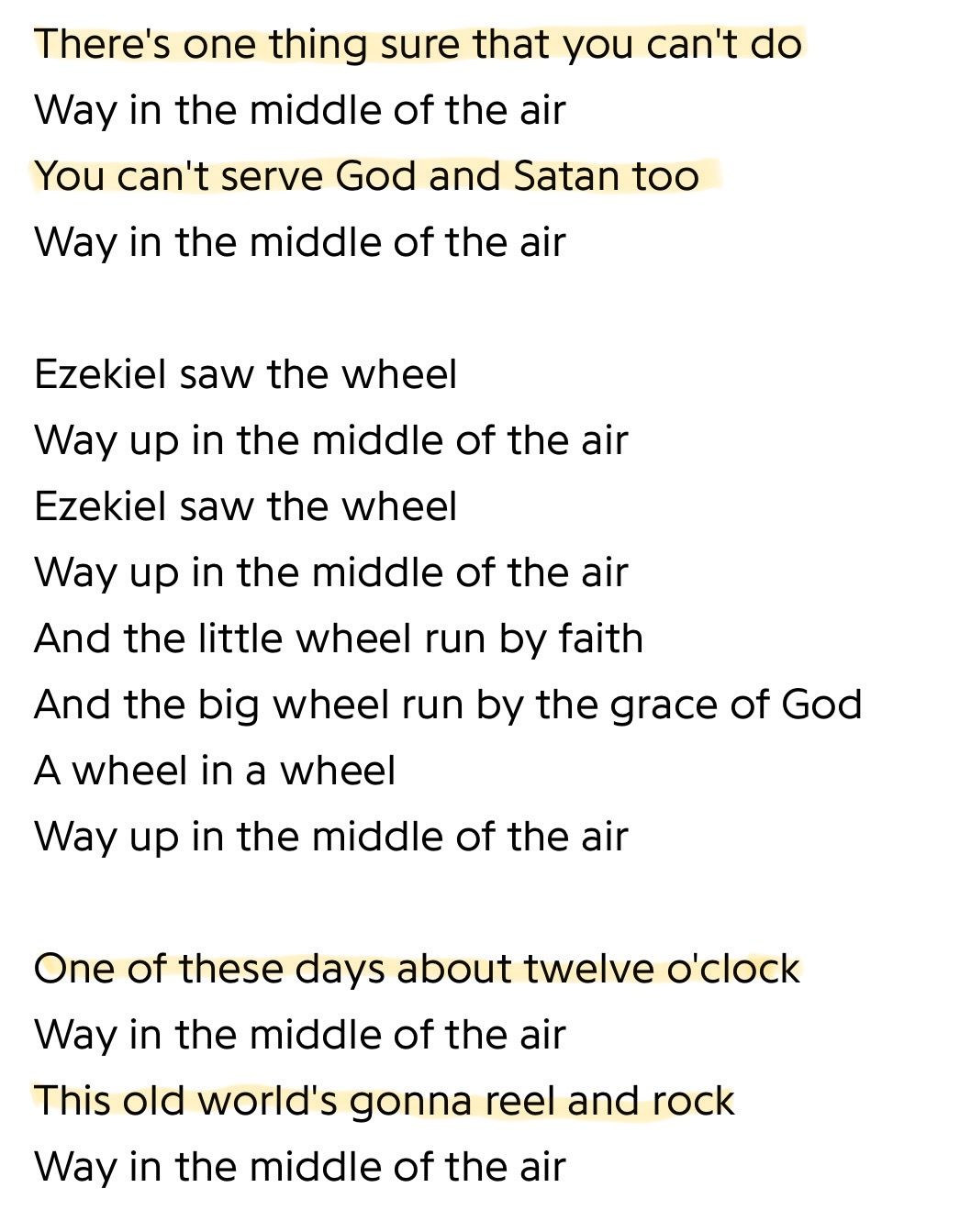Viewport: 960px width, 1232px height.
Task: Open annotation for "There's one thing sure" line
Action: tap(418, 44)
